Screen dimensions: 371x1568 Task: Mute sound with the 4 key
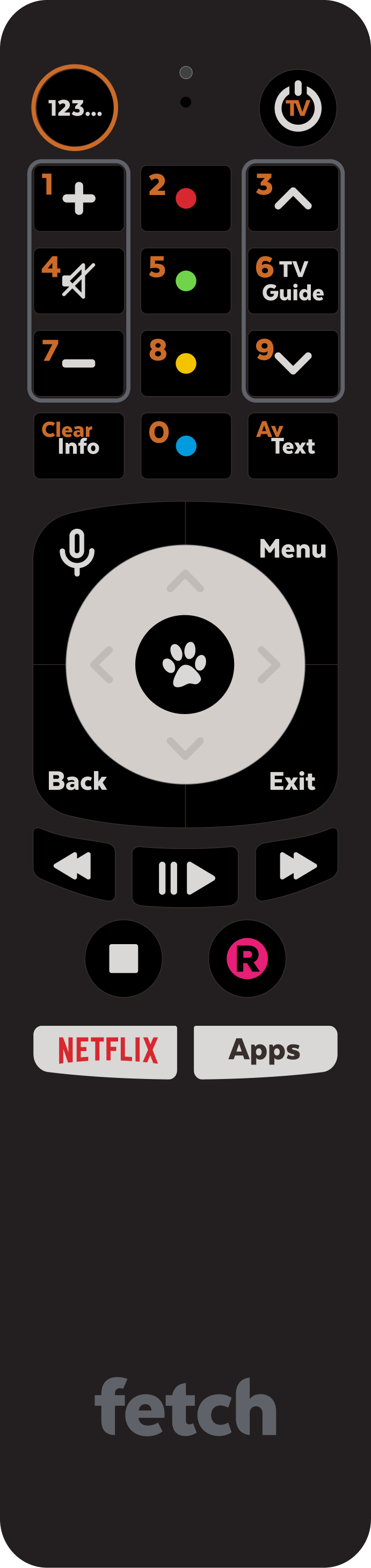[x=78, y=280]
